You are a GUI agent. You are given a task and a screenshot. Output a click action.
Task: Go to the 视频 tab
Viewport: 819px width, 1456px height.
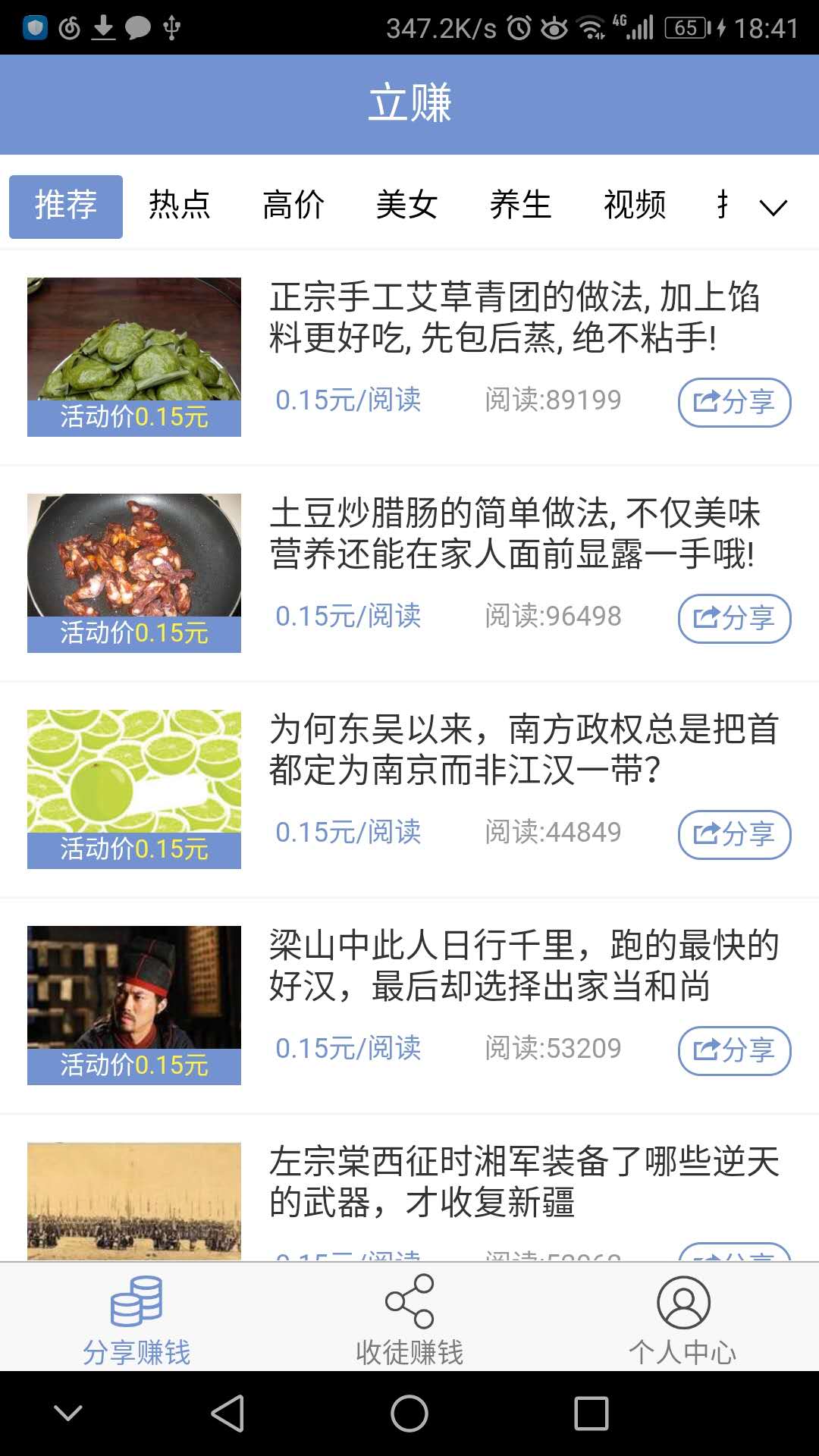(635, 206)
